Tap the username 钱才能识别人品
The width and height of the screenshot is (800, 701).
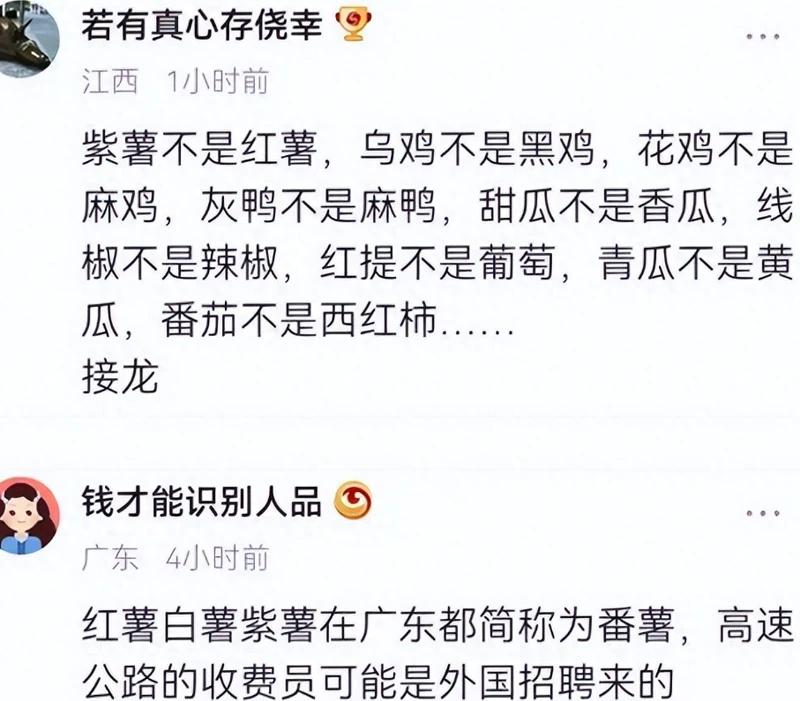(x=202, y=501)
